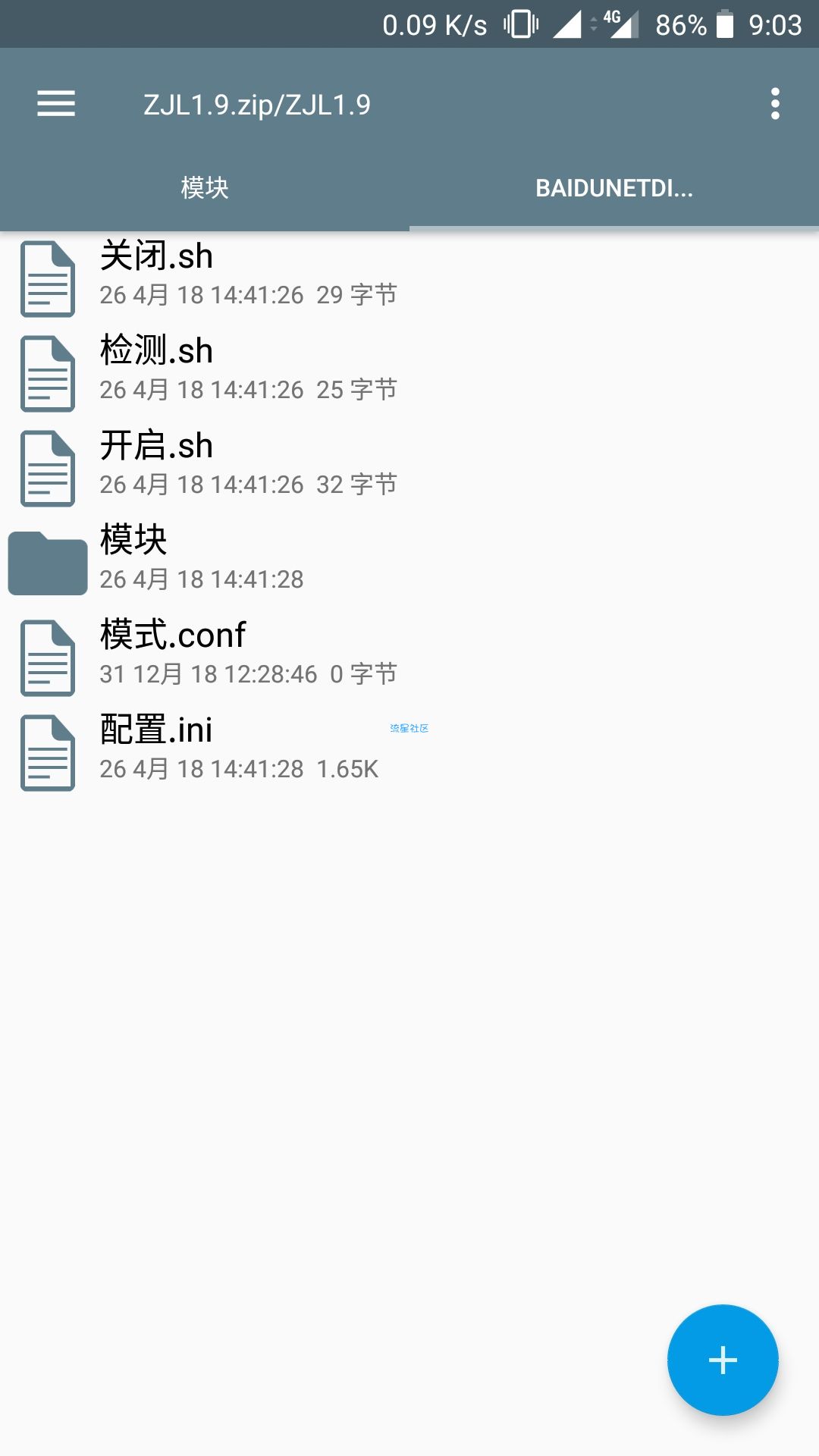Select the BAIDUNETDI... tab
This screenshot has height=1456, width=819.
[x=614, y=187]
